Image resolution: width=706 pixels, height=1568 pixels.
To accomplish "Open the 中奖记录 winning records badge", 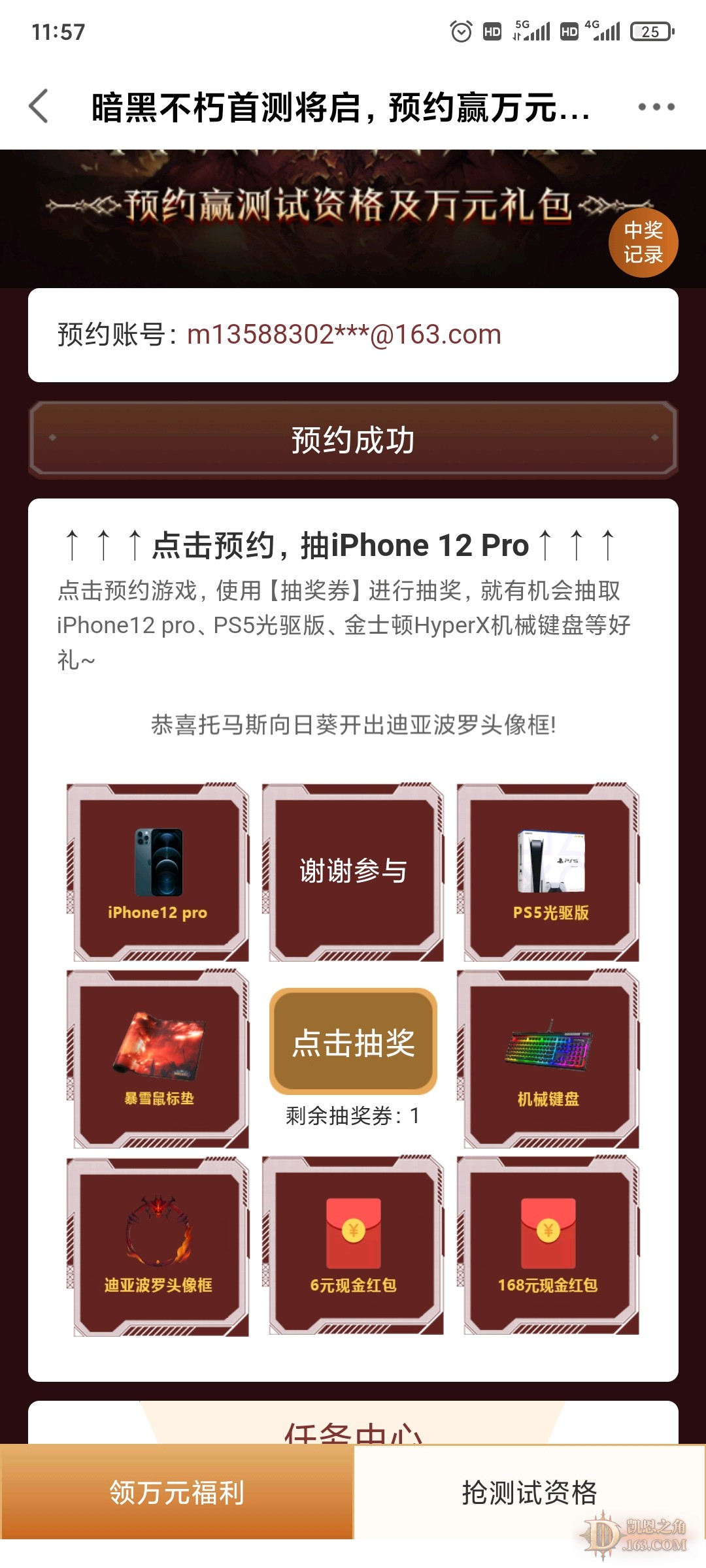I will [x=643, y=243].
